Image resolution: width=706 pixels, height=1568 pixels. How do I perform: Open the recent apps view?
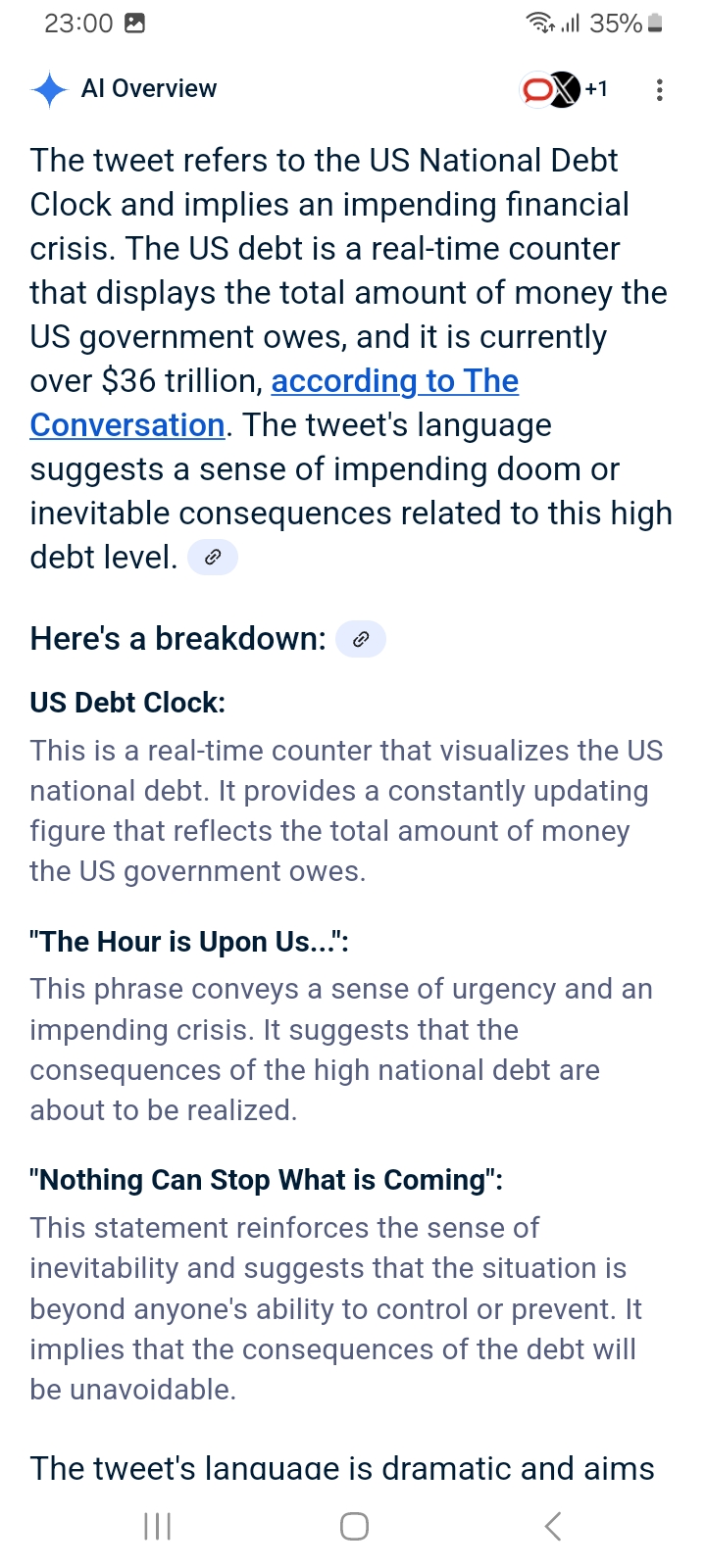(157, 1526)
